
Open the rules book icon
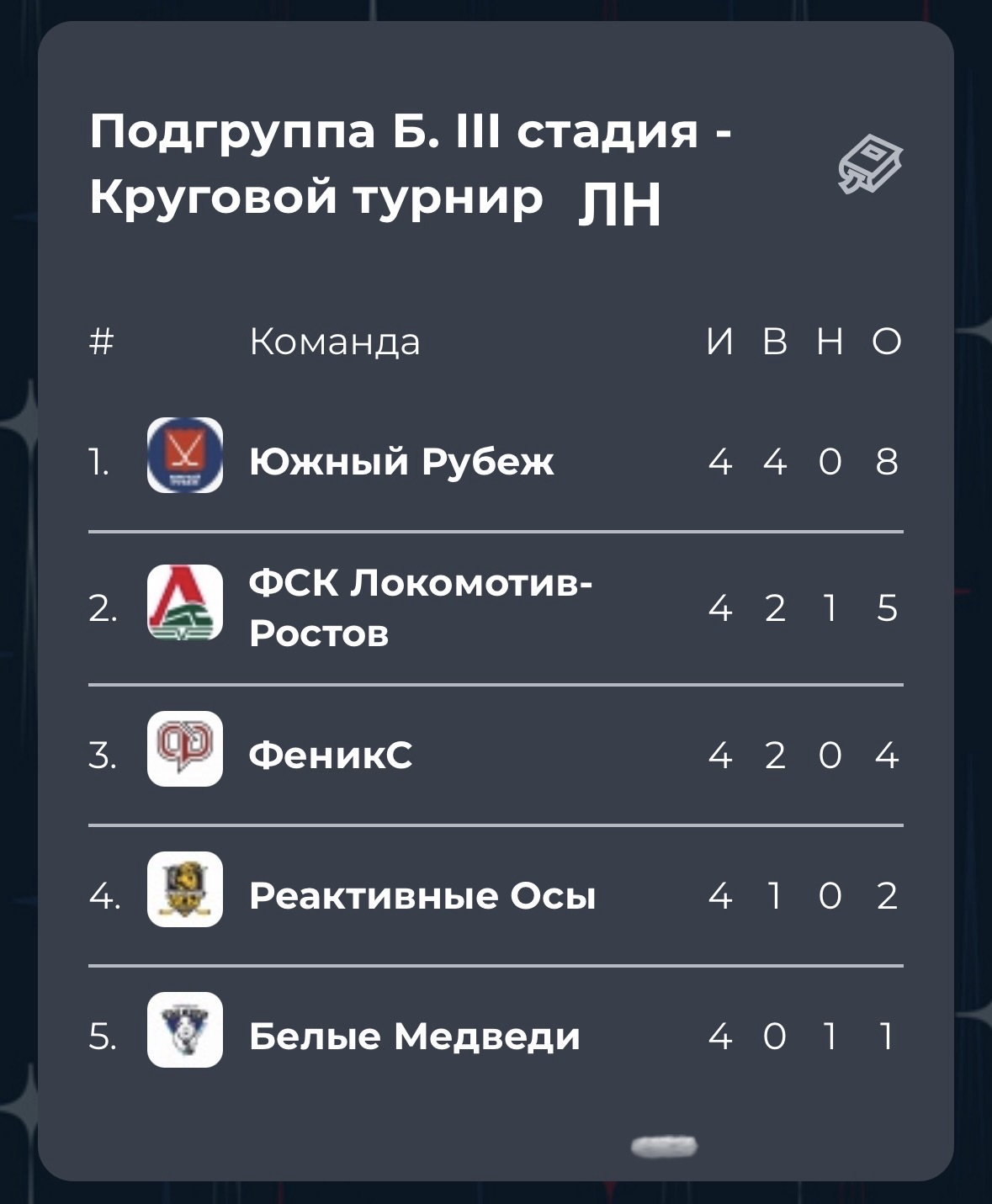(x=870, y=163)
